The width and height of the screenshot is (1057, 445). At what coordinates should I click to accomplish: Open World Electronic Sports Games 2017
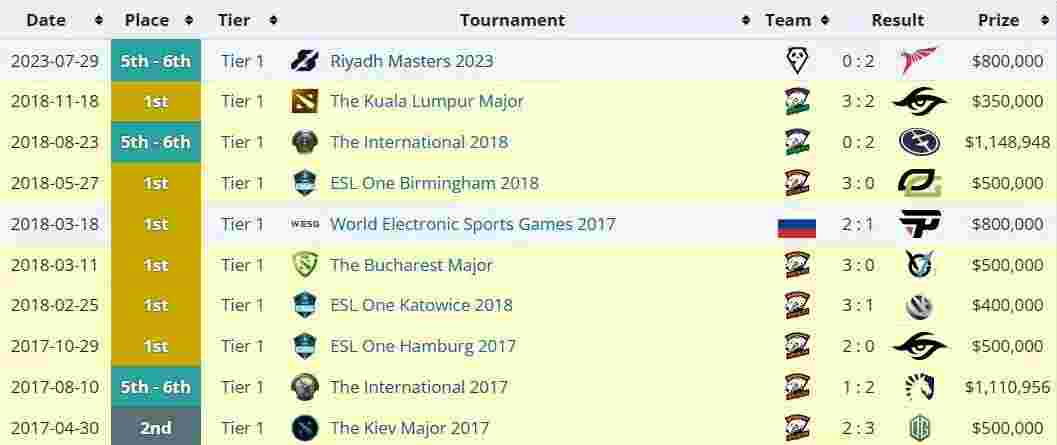click(x=472, y=224)
